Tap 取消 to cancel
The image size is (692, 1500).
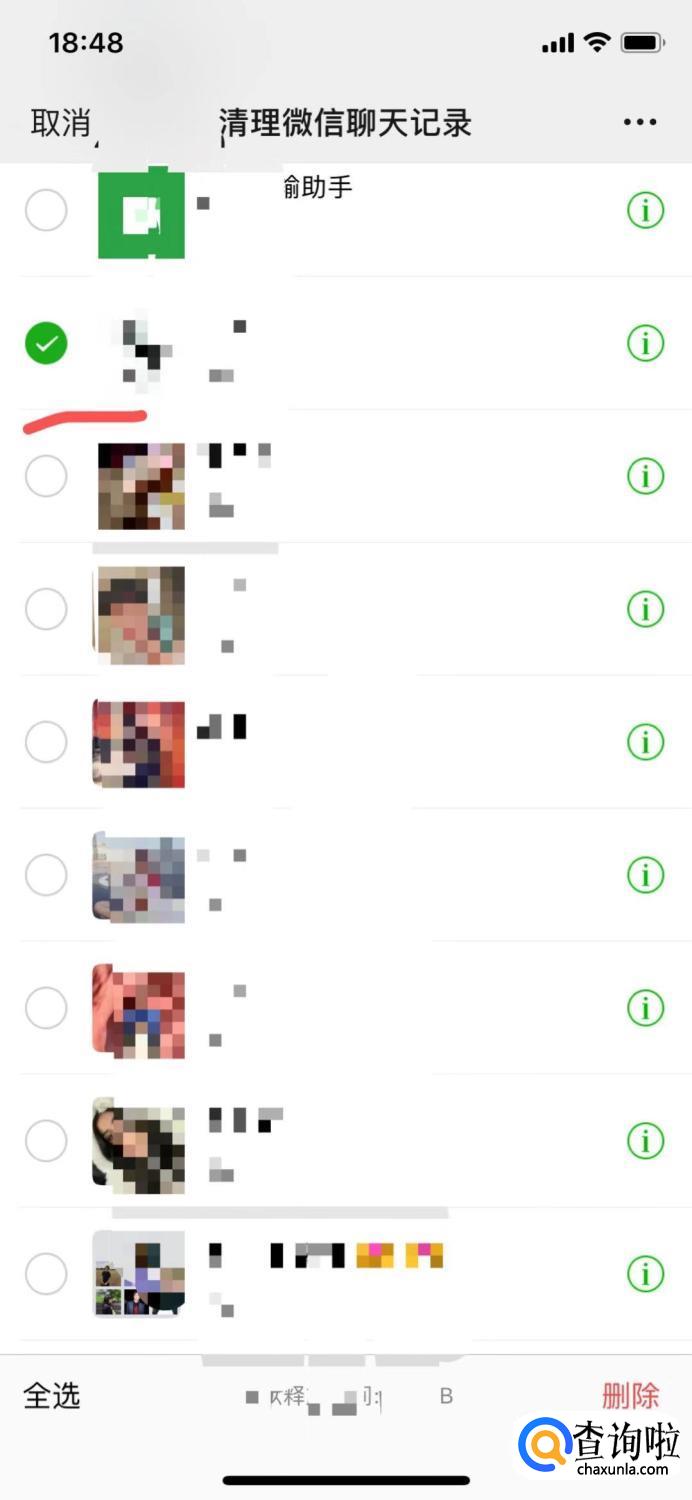point(61,123)
